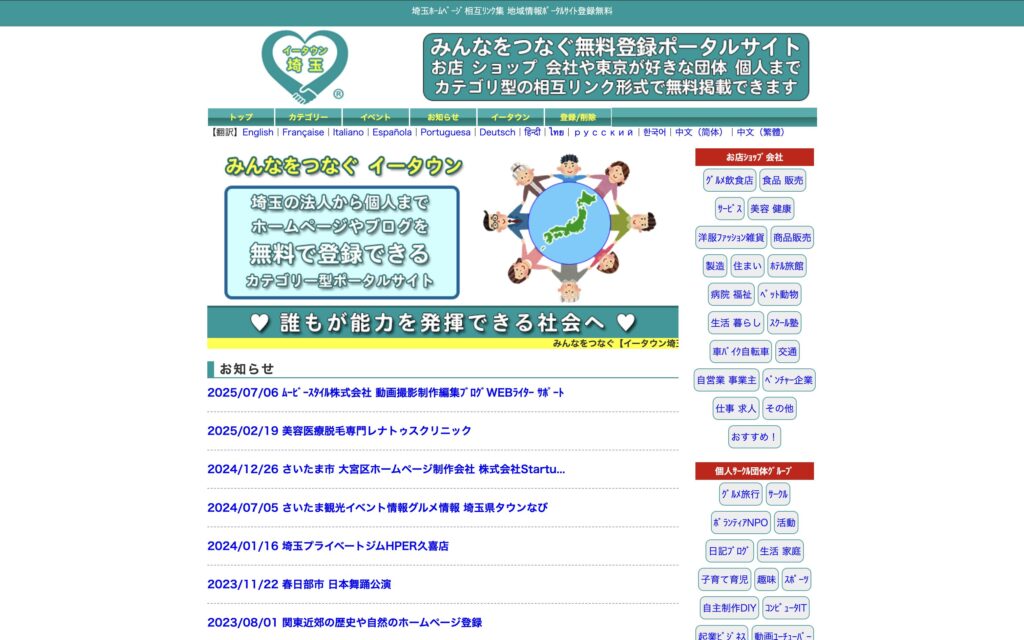Open the 登録/削除 tab
The height and width of the screenshot is (640, 1024).
578,117
